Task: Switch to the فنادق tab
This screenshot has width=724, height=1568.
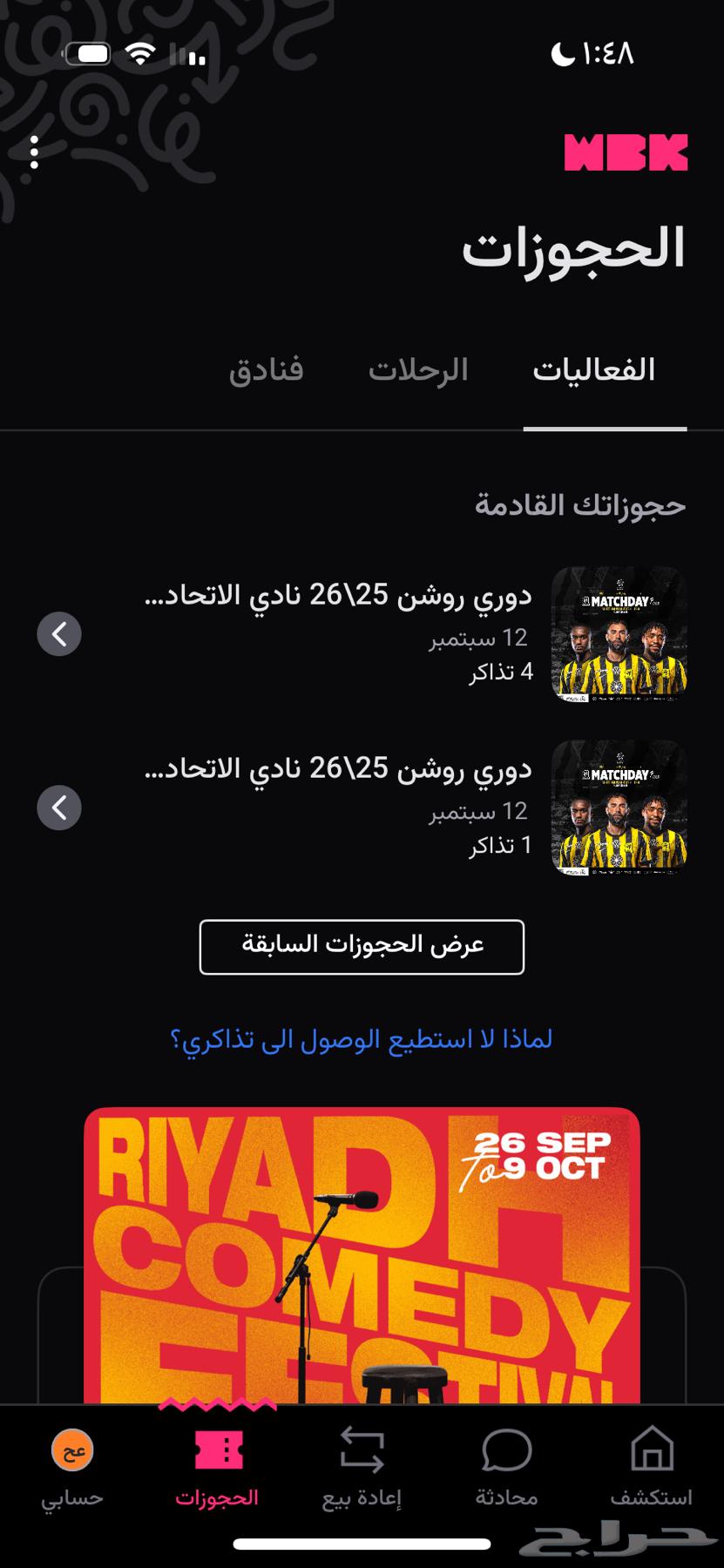Action: click(x=266, y=370)
